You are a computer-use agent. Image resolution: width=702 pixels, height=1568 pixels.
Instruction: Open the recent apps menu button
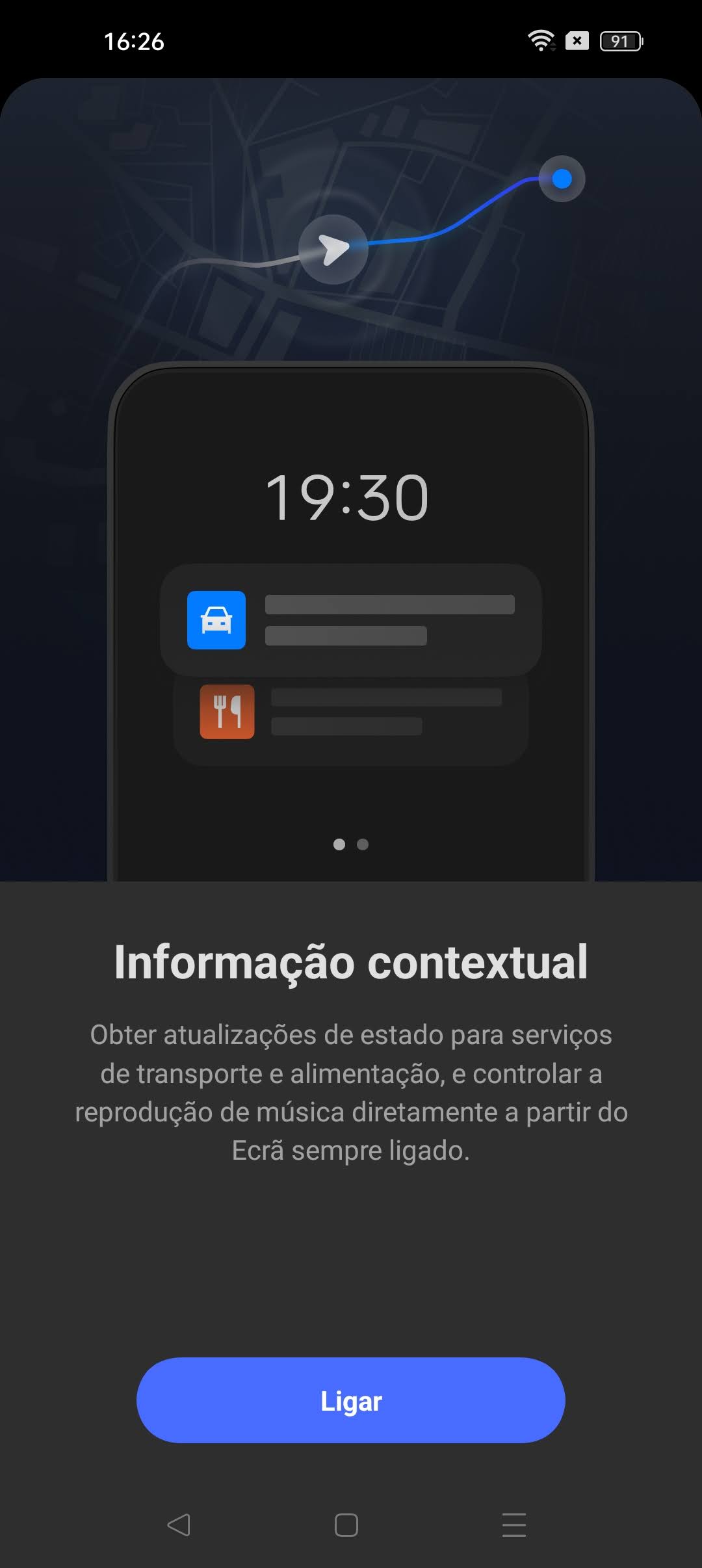[514, 1524]
